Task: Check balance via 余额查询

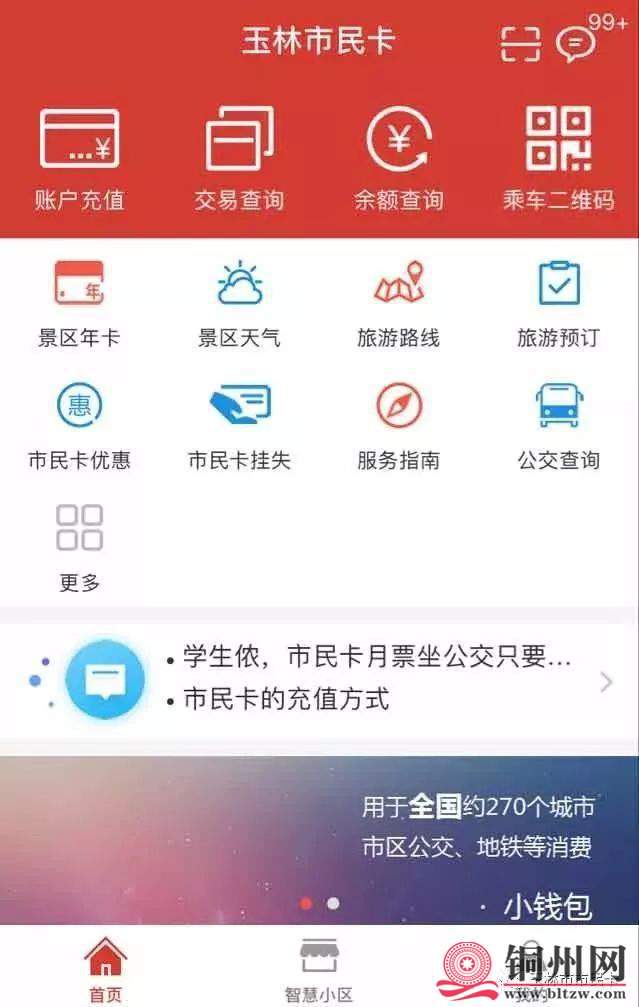Action: point(398,158)
